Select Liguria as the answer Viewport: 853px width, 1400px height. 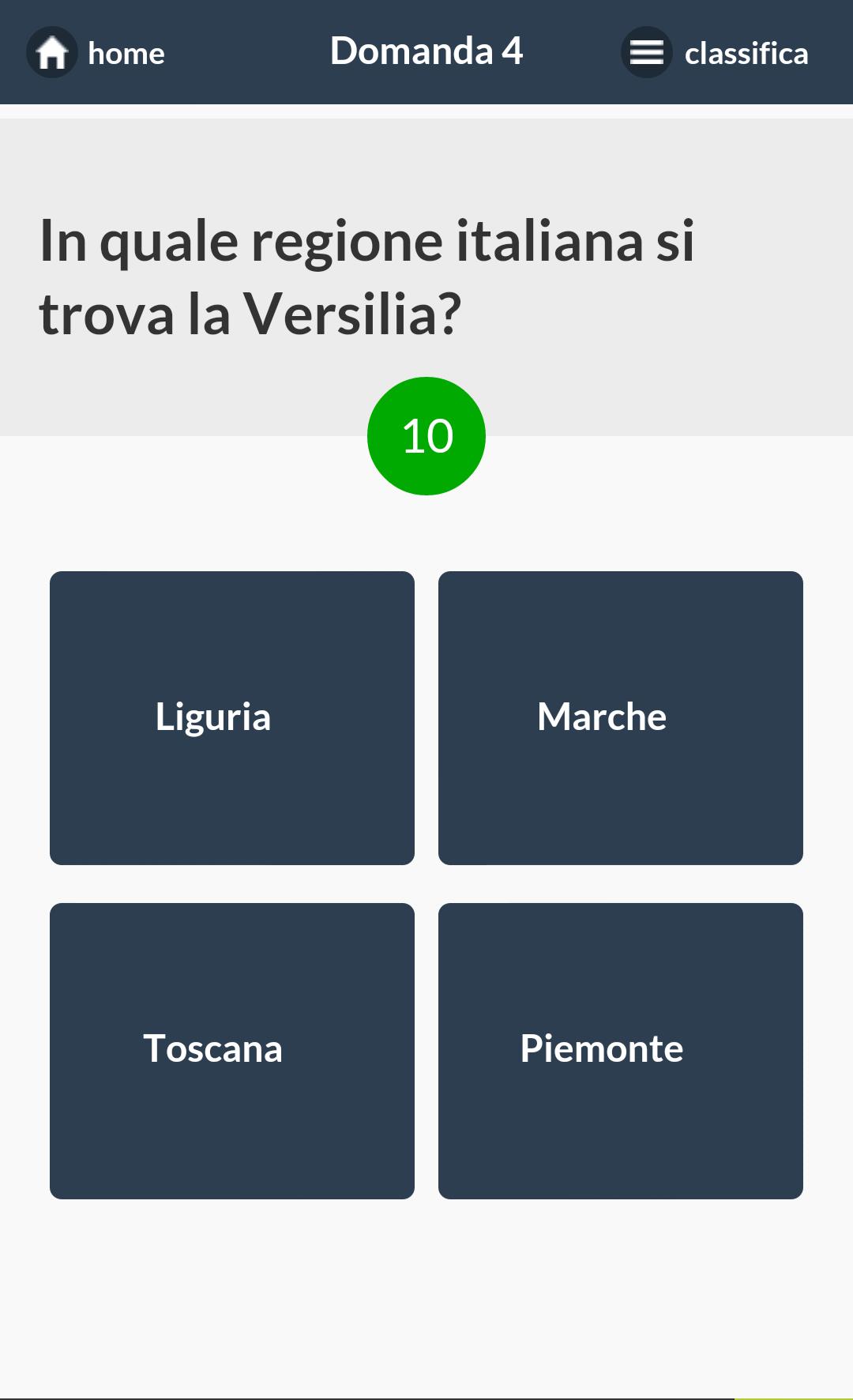232,717
